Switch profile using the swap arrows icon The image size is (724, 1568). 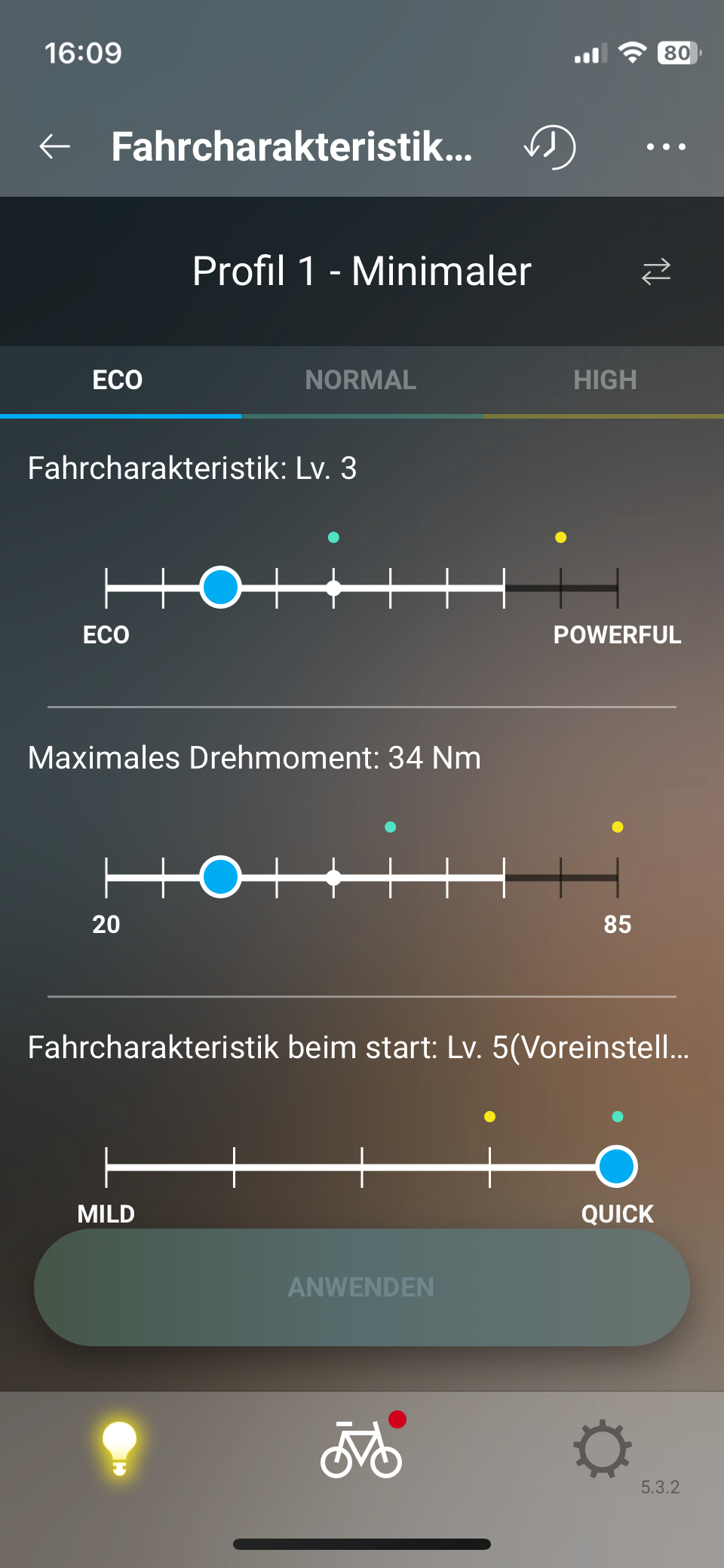655,272
